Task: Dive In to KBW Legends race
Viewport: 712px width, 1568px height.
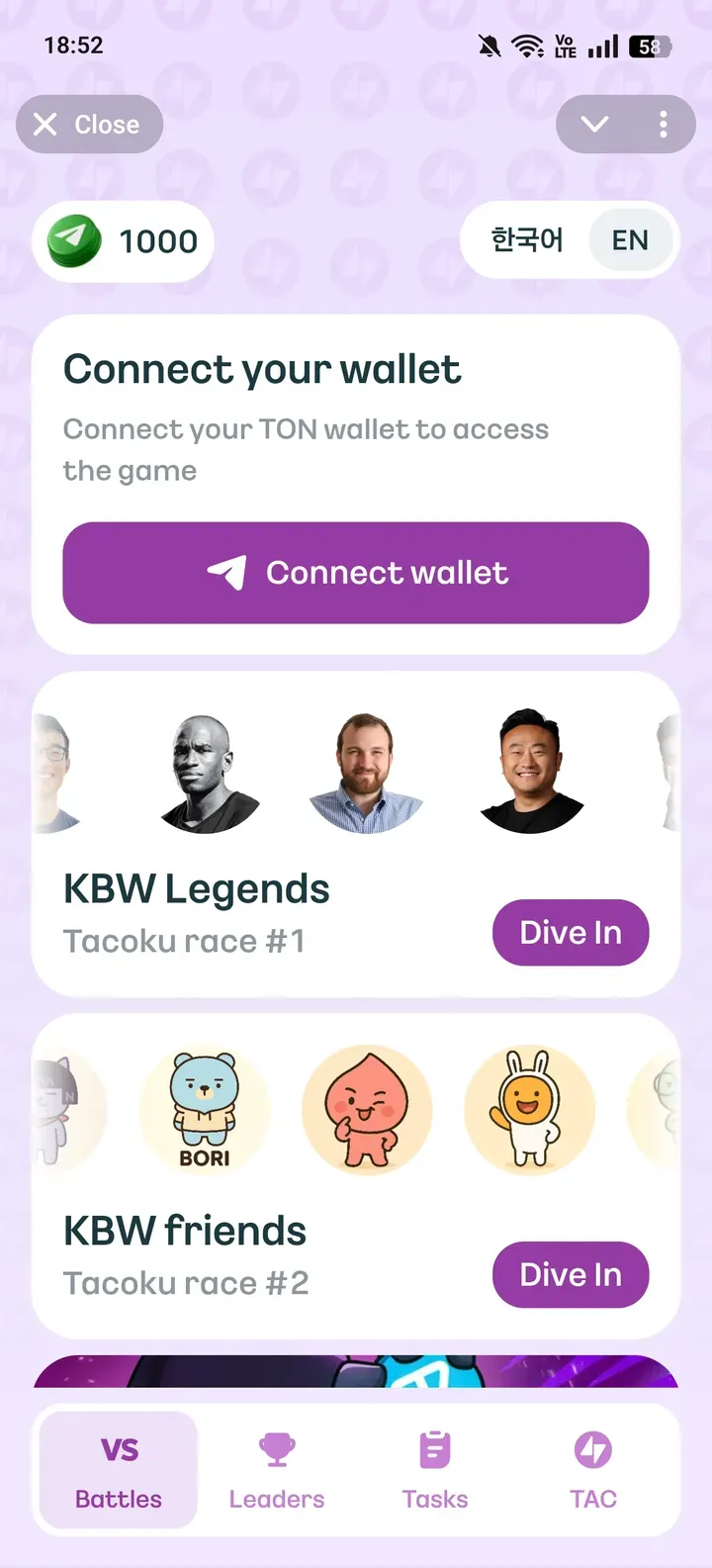Action: click(571, 933)
